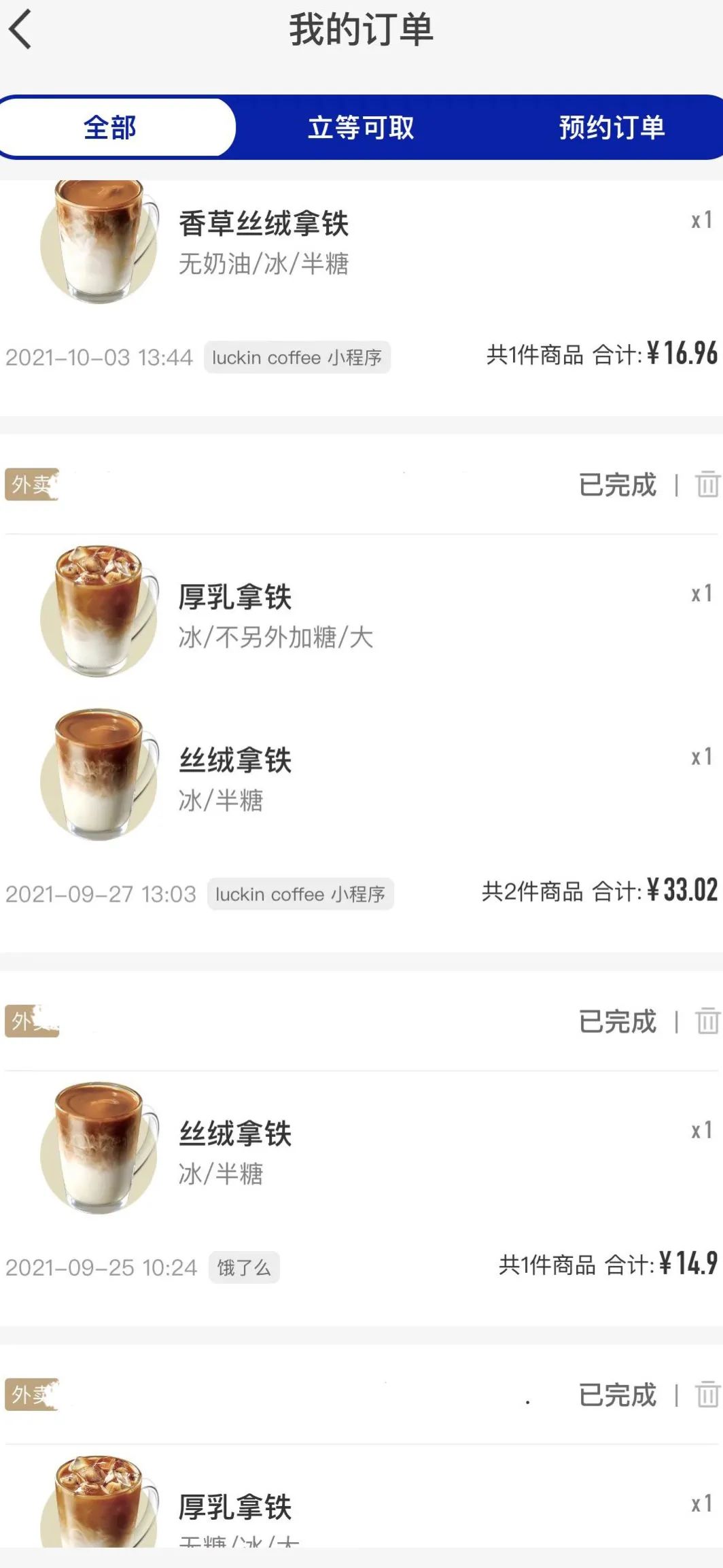Viewport: 723px width, 1568px height.
Task: Delete the 2021-09-25 order via trash icon
Action: click(x=707, y=1021)
